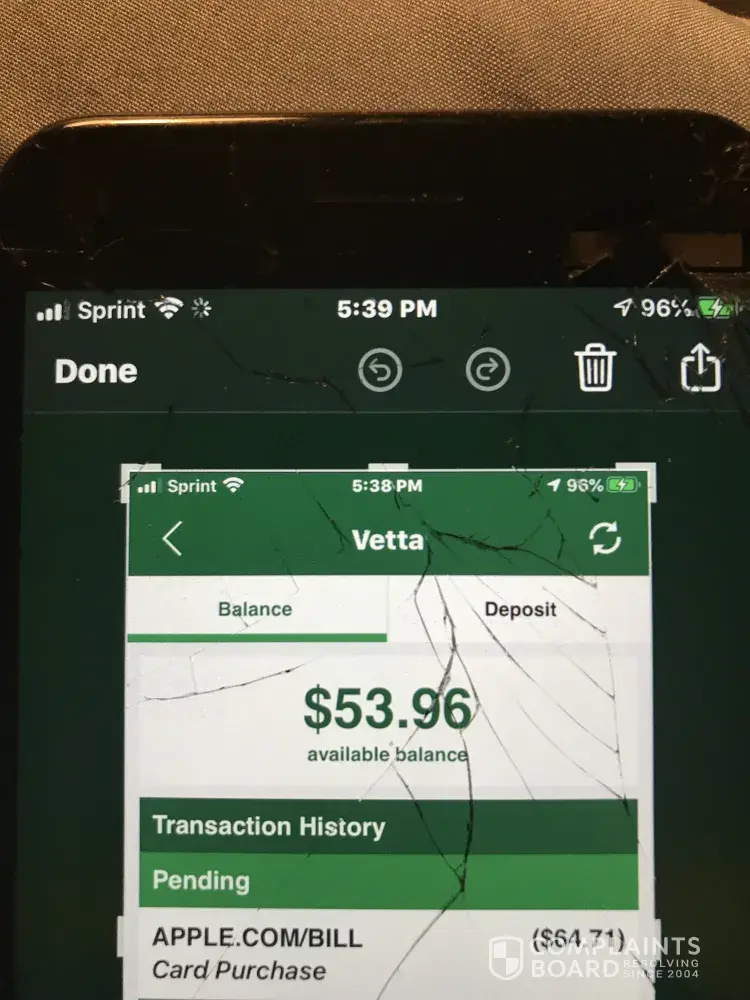750x1000 pixels.
Task: Delete the screenshot with trash icon
Action: 595,369
